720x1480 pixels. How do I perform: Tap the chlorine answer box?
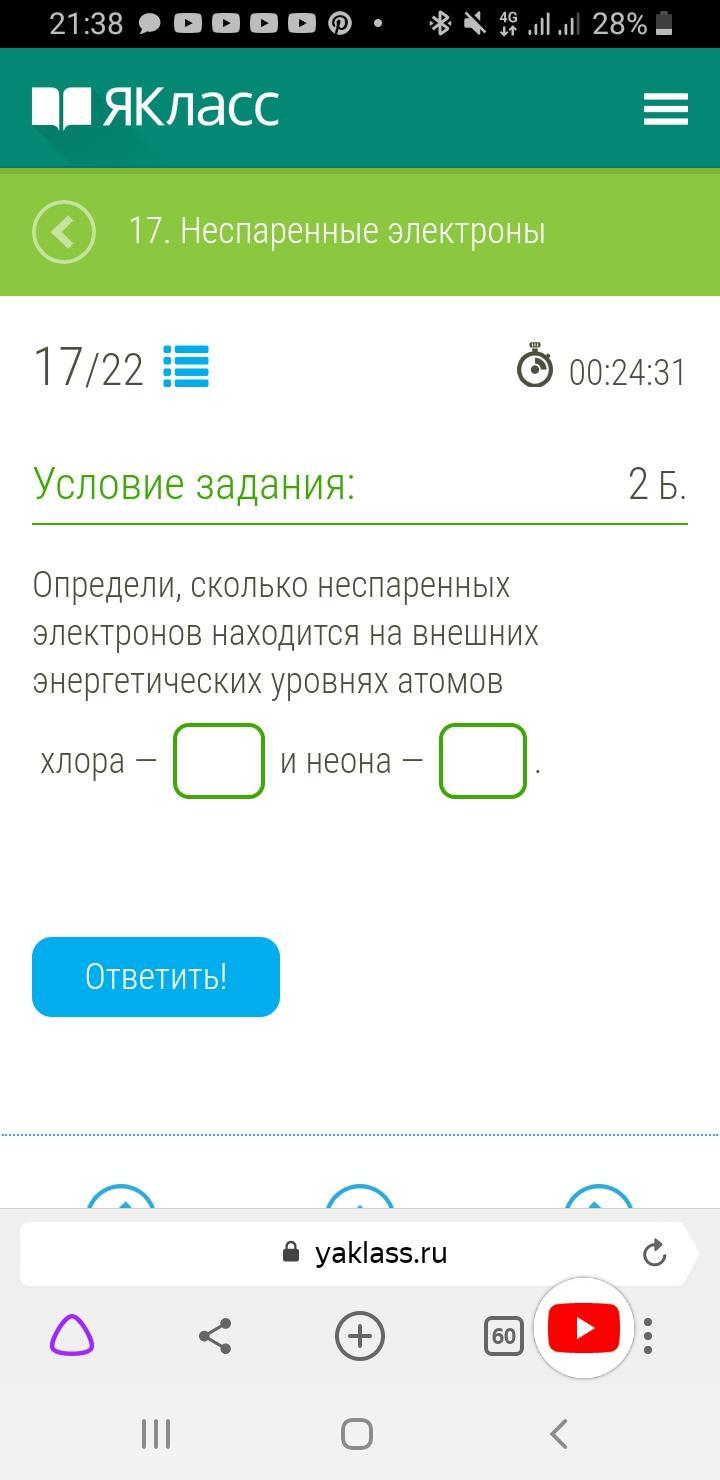219,761
